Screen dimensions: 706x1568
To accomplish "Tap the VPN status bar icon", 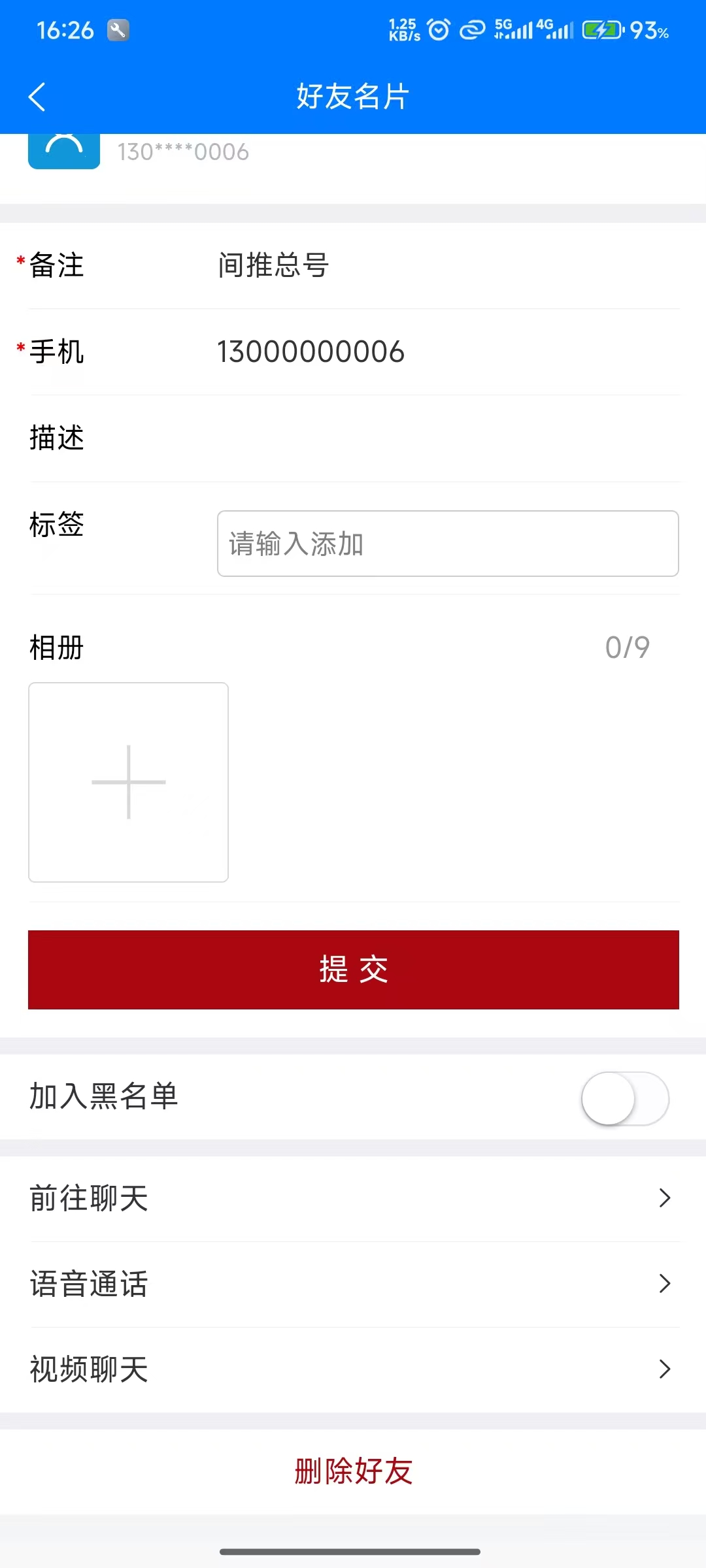I will (472, 29).
